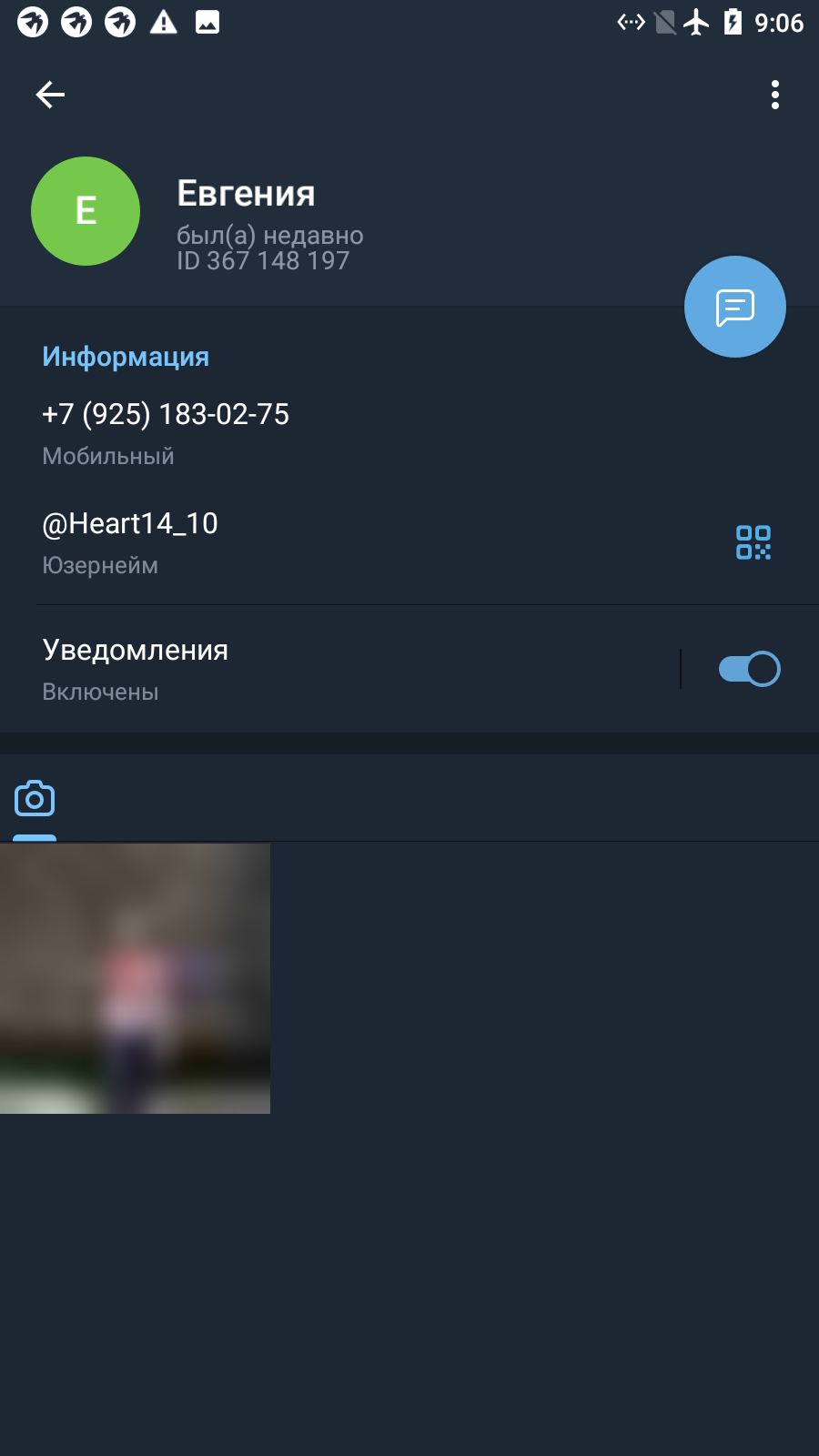The height and width of the screenshot is (1456, 819).
Task: Open Евгения's green avatar photo
Action: tap(86, 211)
